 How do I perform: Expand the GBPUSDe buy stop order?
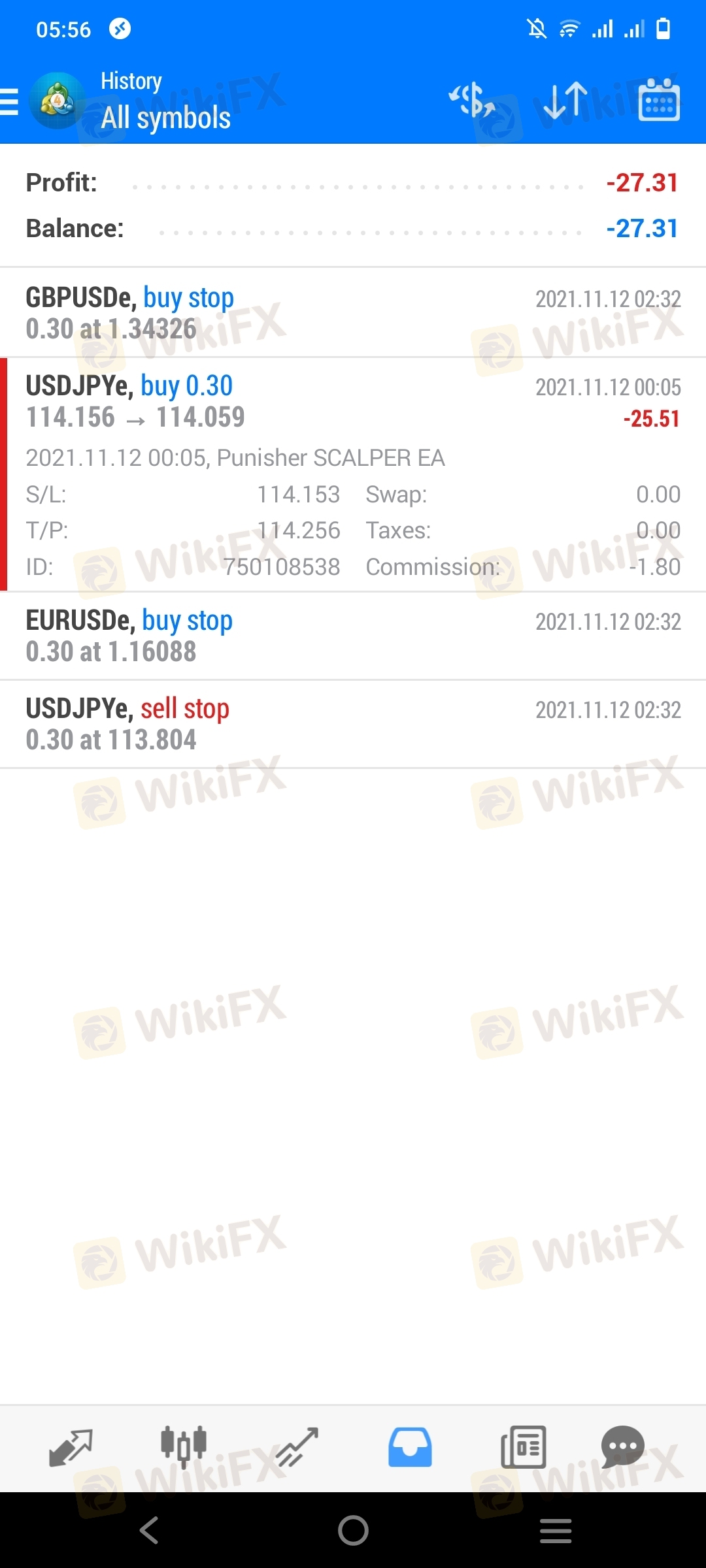coord(353,313)
